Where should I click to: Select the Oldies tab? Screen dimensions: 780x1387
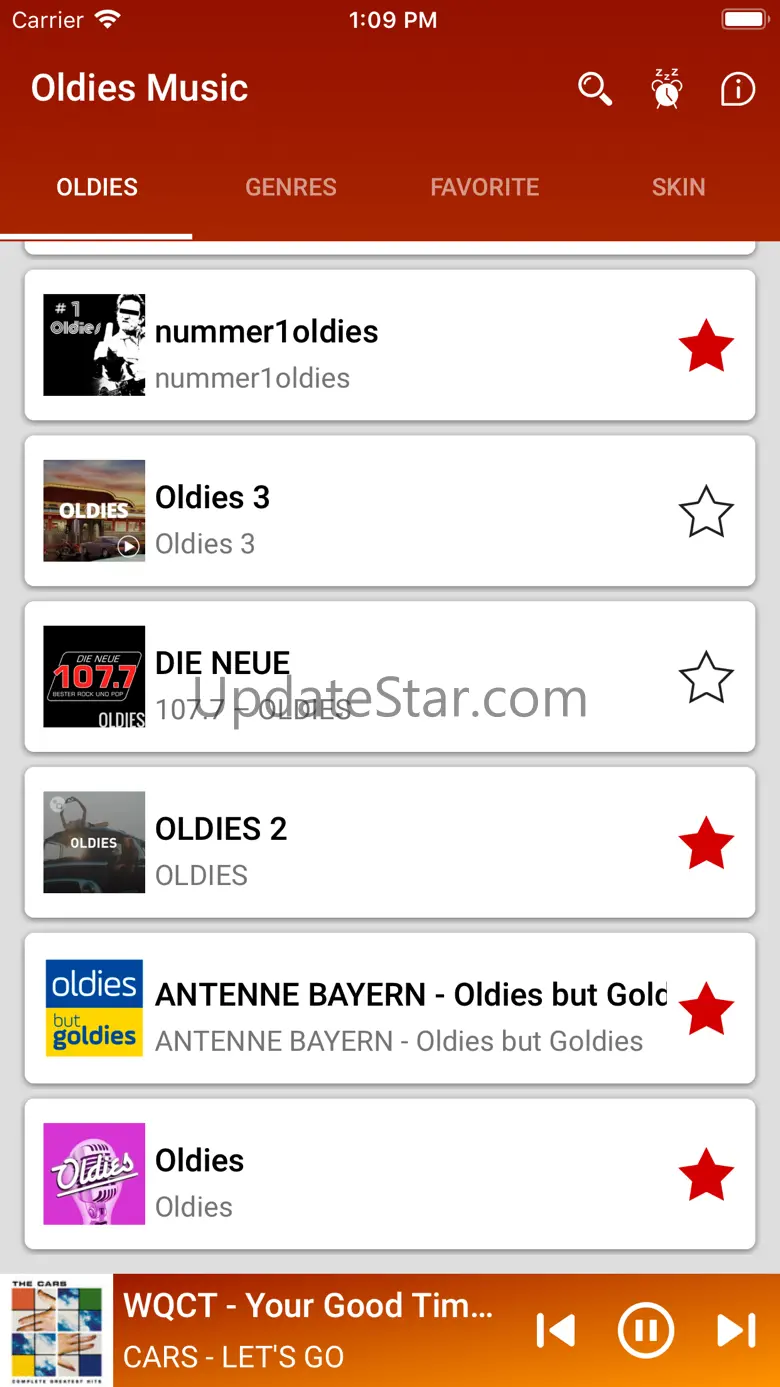97,187
